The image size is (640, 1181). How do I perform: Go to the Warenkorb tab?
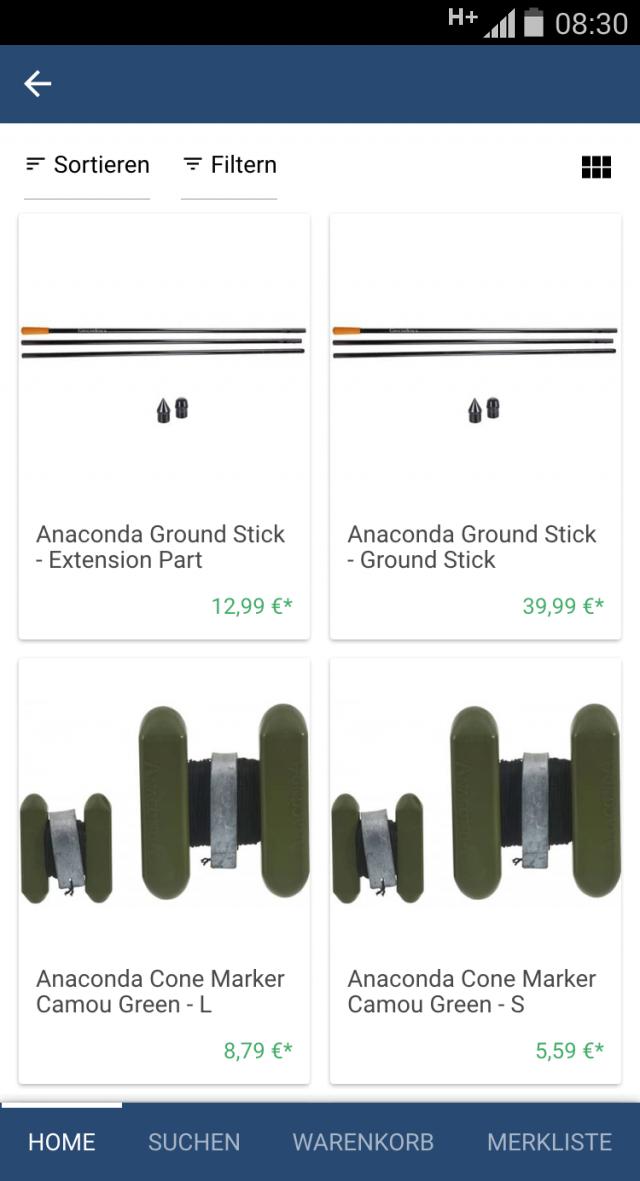coord(363,1142)
